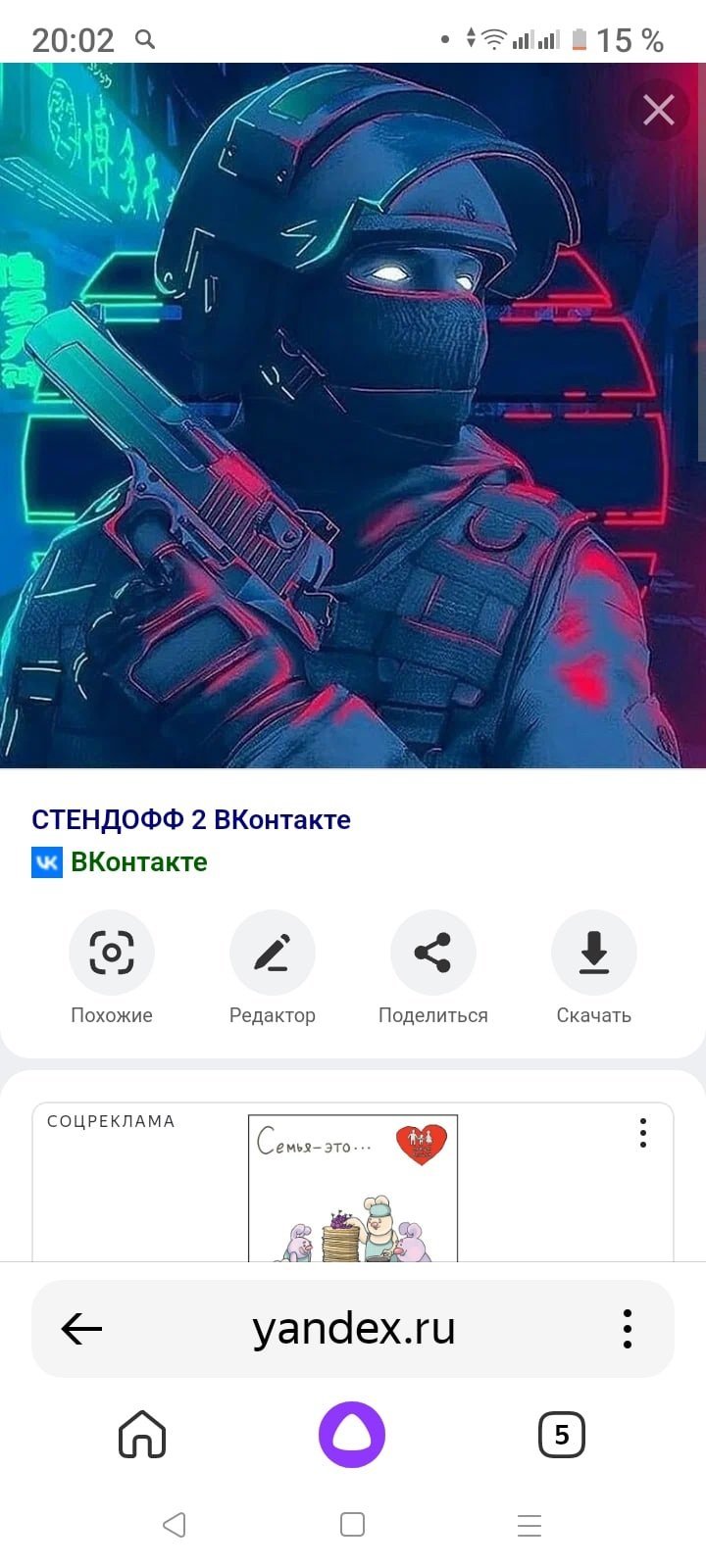This screenshot has width=706, height=1568.
Task: Tap the Android back navigation triangle
Action: (176, 1525)
